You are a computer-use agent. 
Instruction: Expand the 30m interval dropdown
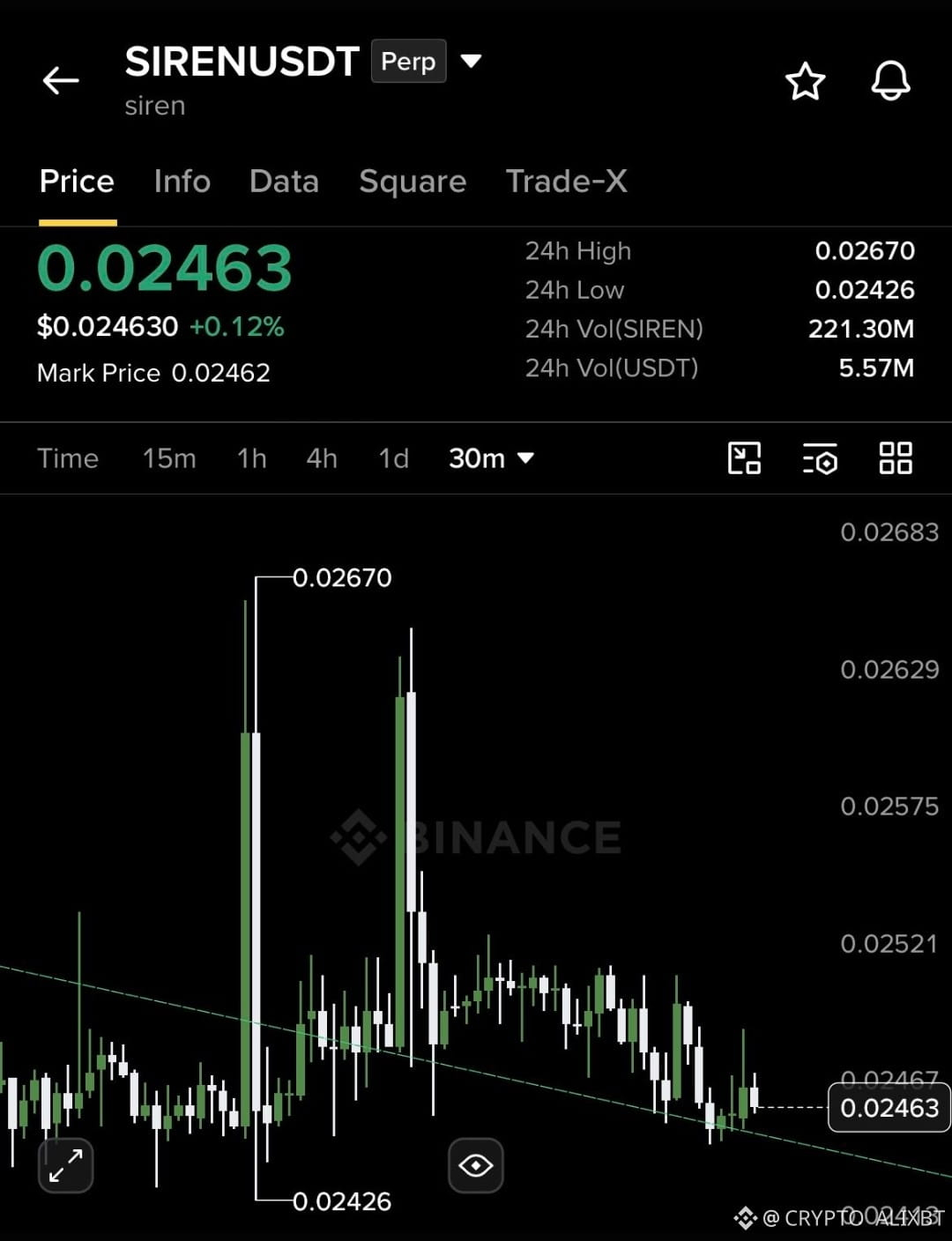coord(491,458)
